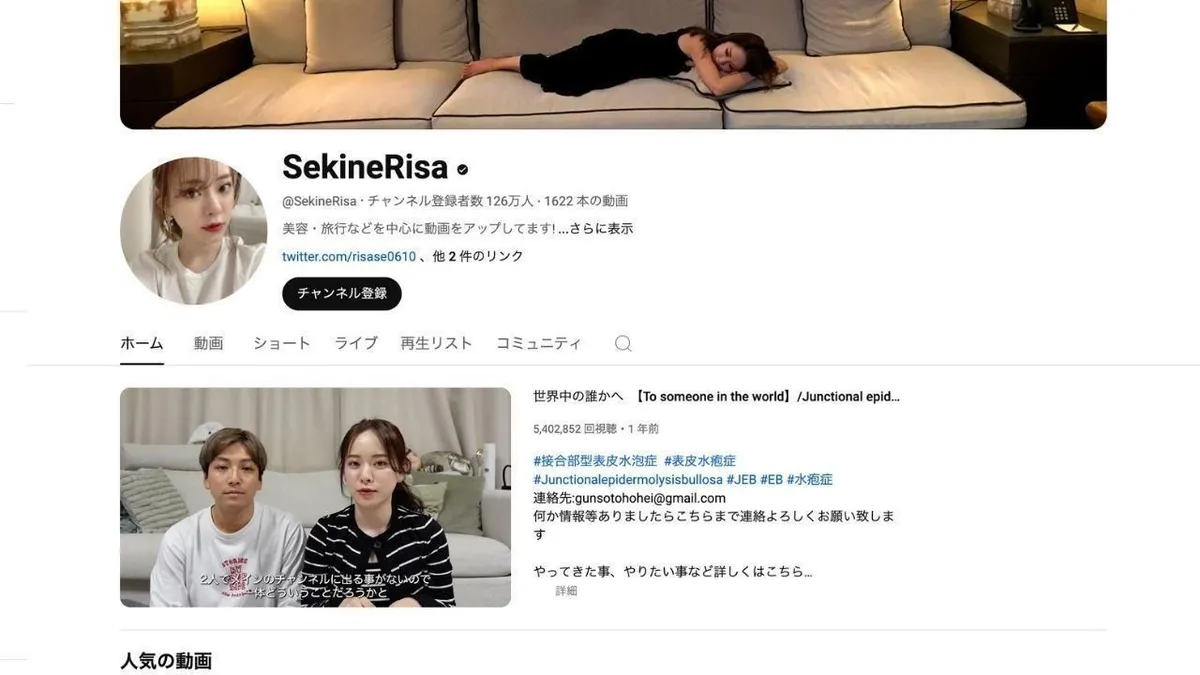Open the twitter.com/risase0610 link
Viewport: 1200px width, 675px height.
348,257
